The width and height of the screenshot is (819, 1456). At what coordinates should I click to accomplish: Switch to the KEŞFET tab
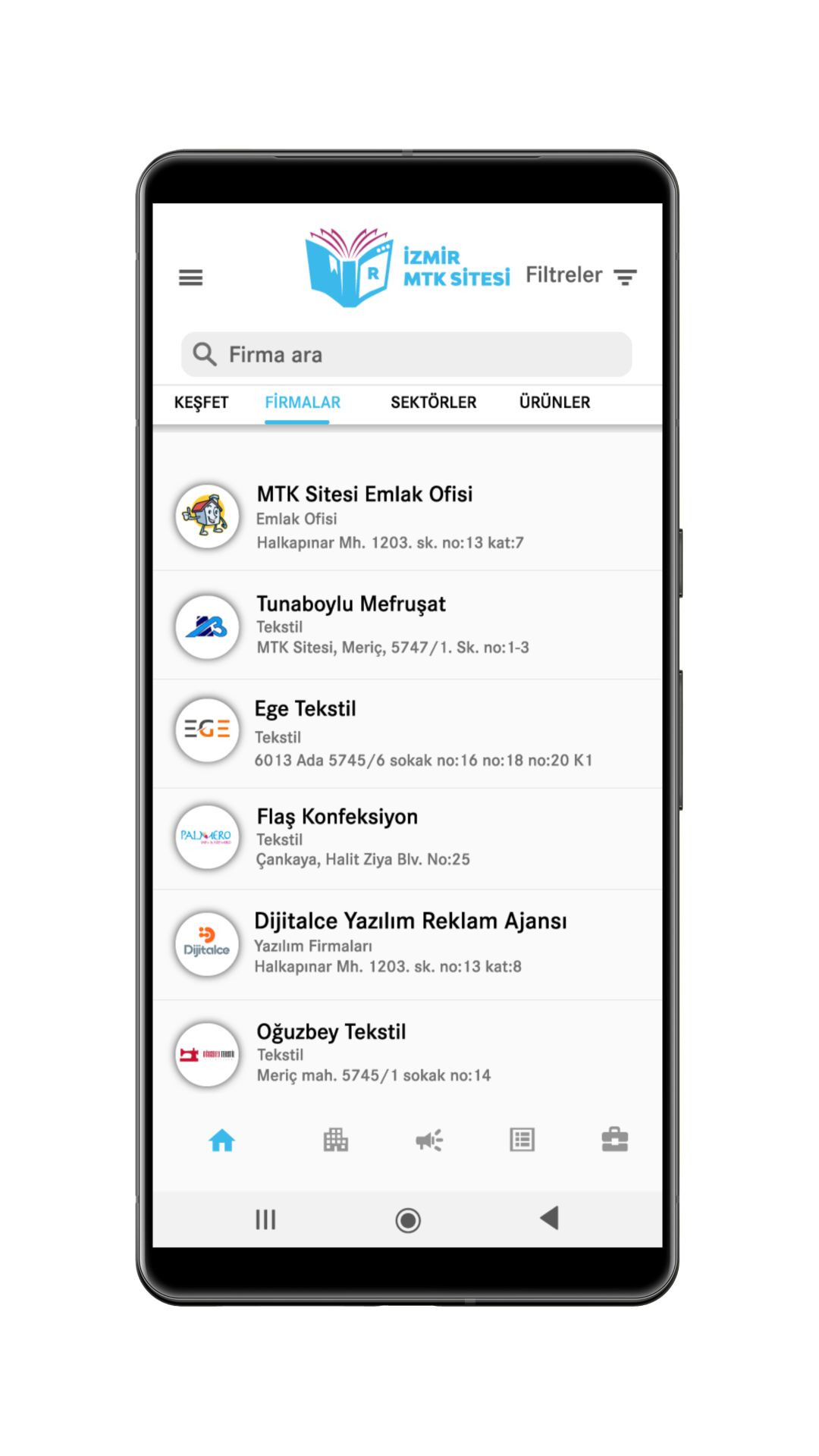point(201,403)
